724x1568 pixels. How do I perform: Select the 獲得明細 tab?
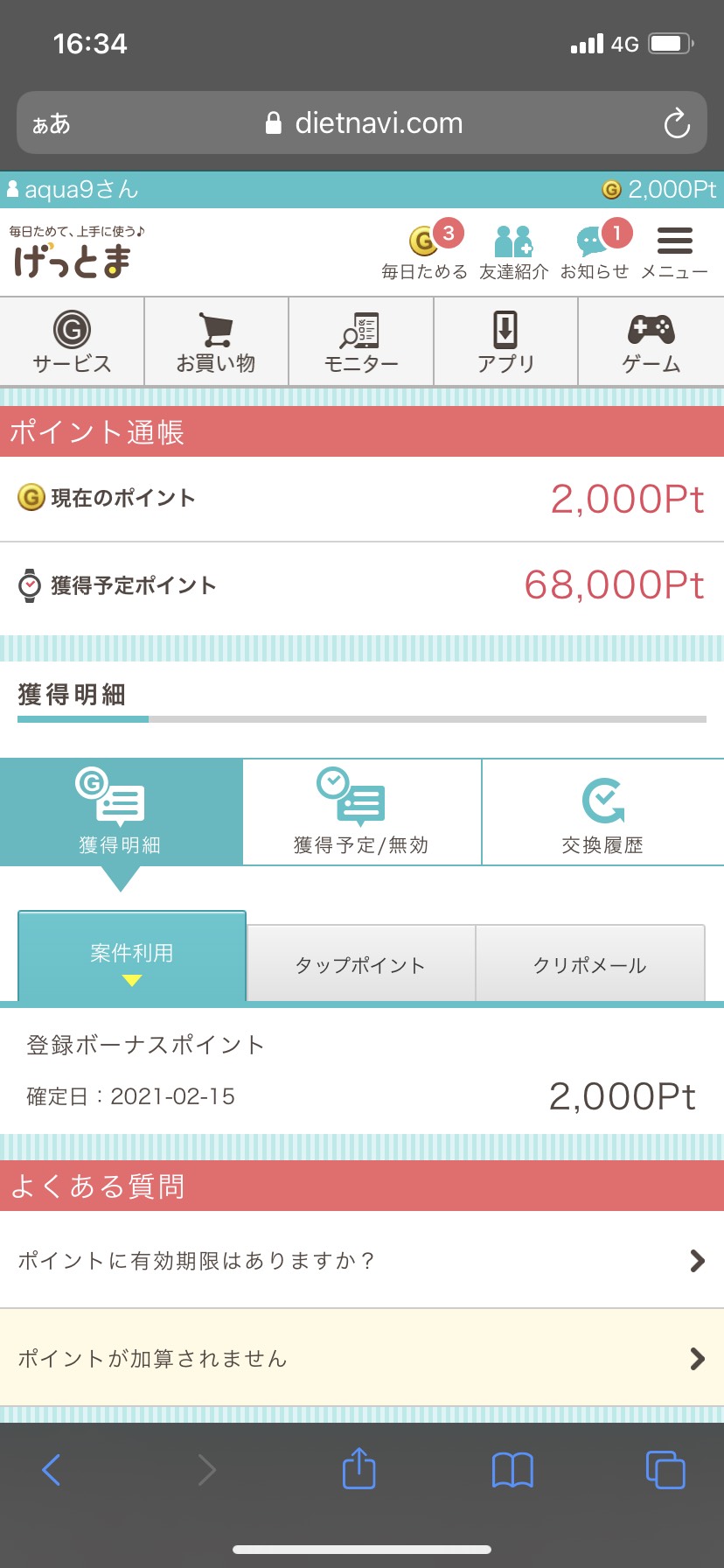pos(121,812)
